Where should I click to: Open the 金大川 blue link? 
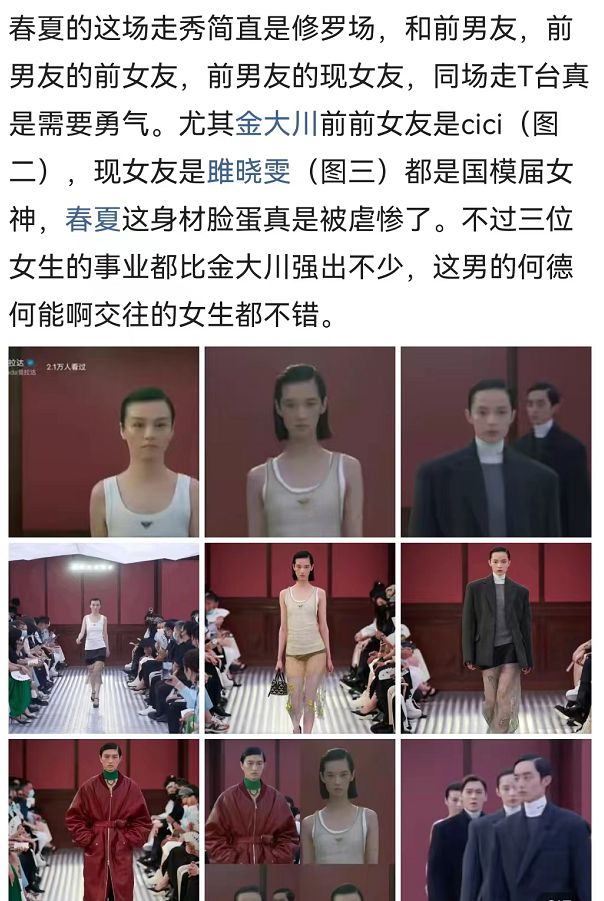[276, 125]
